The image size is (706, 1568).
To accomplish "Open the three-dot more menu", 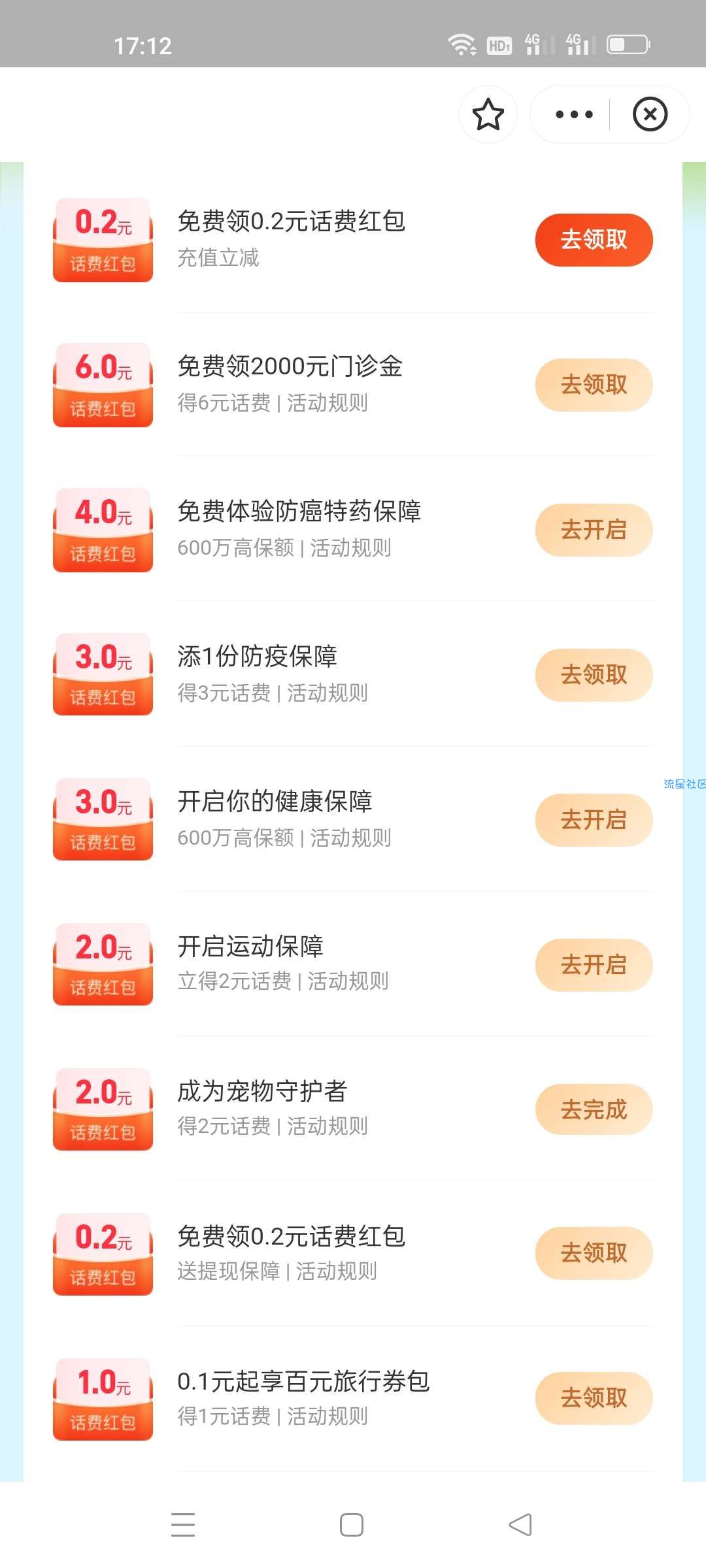I will (x=574, y=114).
